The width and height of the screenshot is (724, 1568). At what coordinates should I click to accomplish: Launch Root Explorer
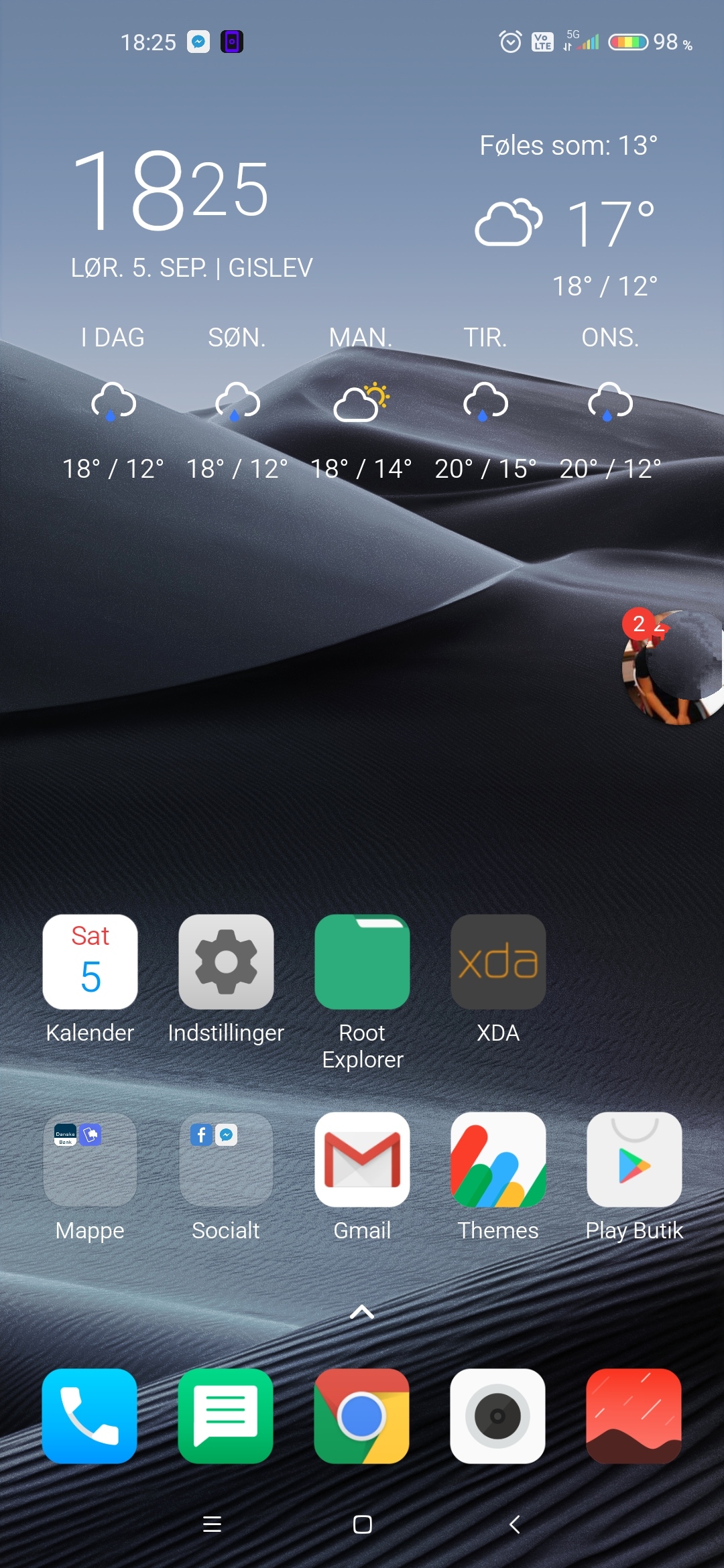(x=362, y=962)
